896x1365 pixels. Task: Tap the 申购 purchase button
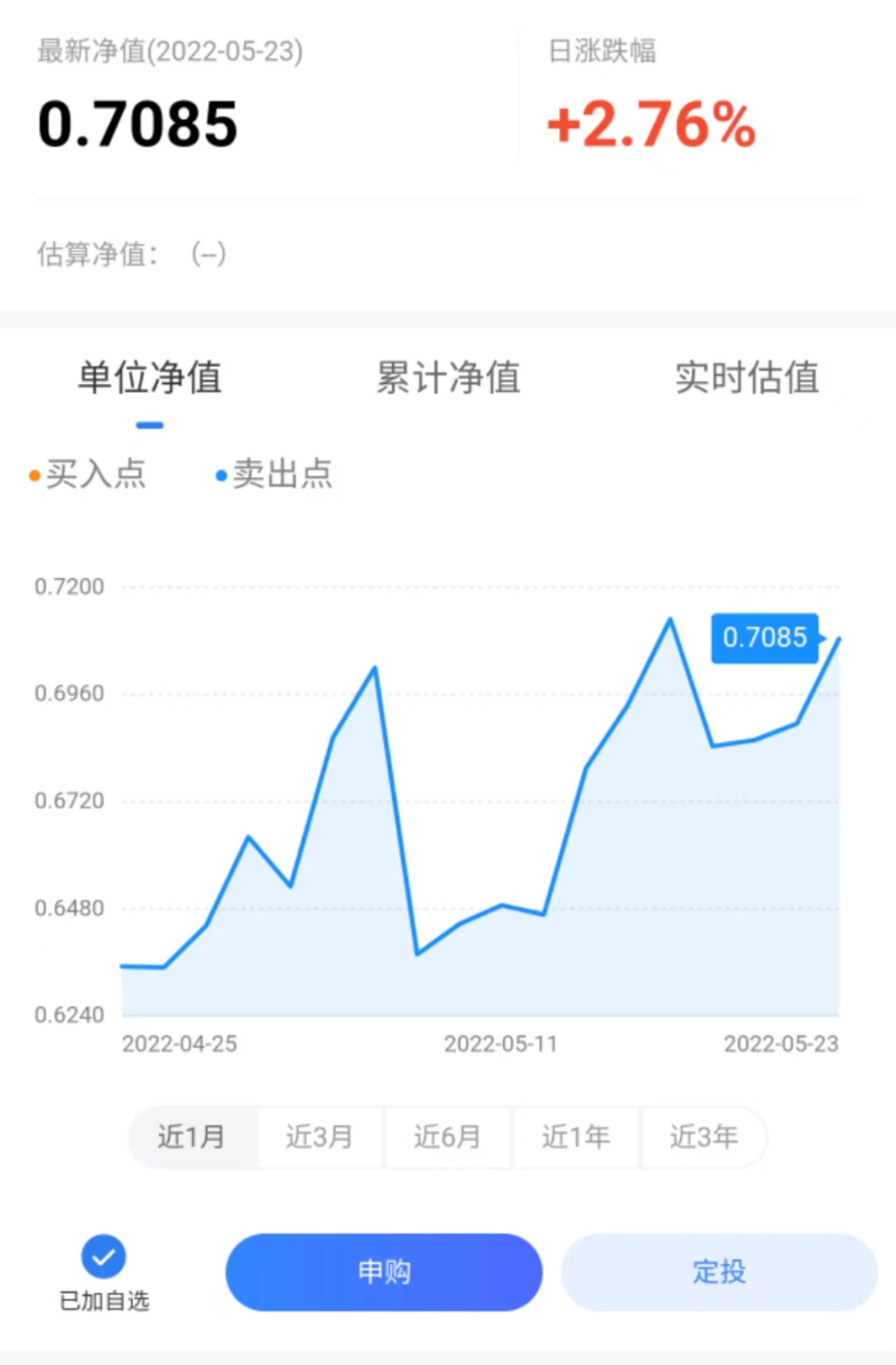point(383,1271)
